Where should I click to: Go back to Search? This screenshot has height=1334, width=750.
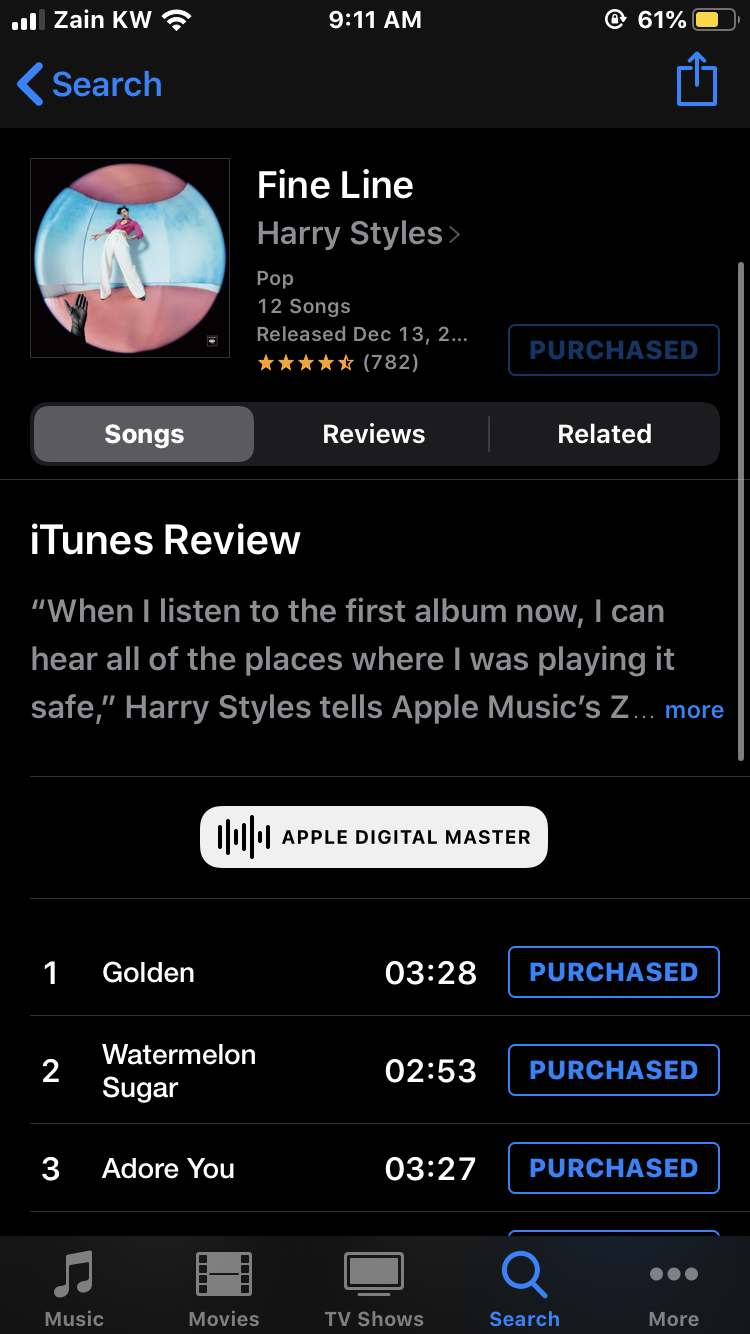(x=90, y=85)
